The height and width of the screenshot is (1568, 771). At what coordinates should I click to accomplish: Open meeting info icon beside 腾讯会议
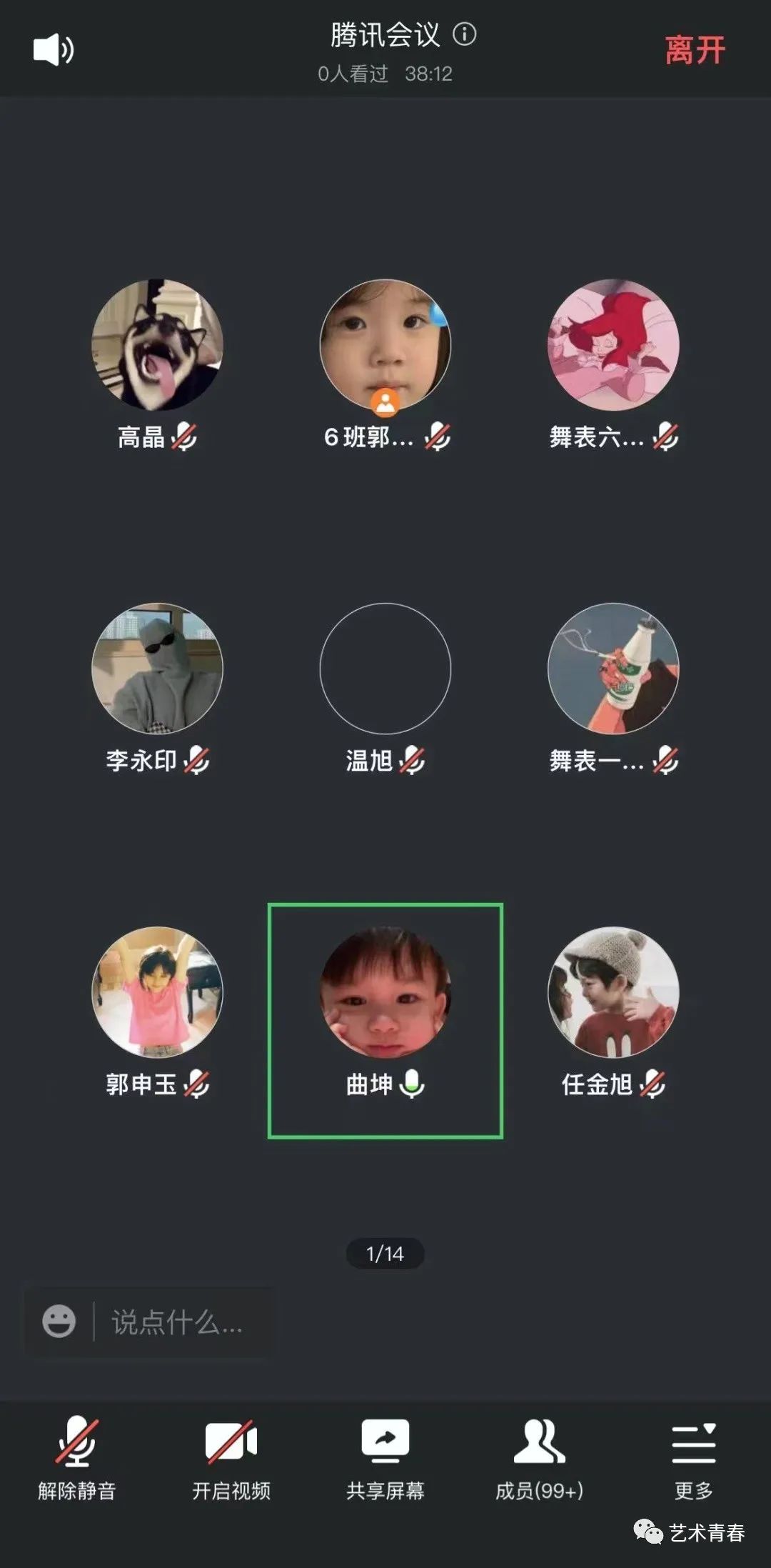(465, 34)
